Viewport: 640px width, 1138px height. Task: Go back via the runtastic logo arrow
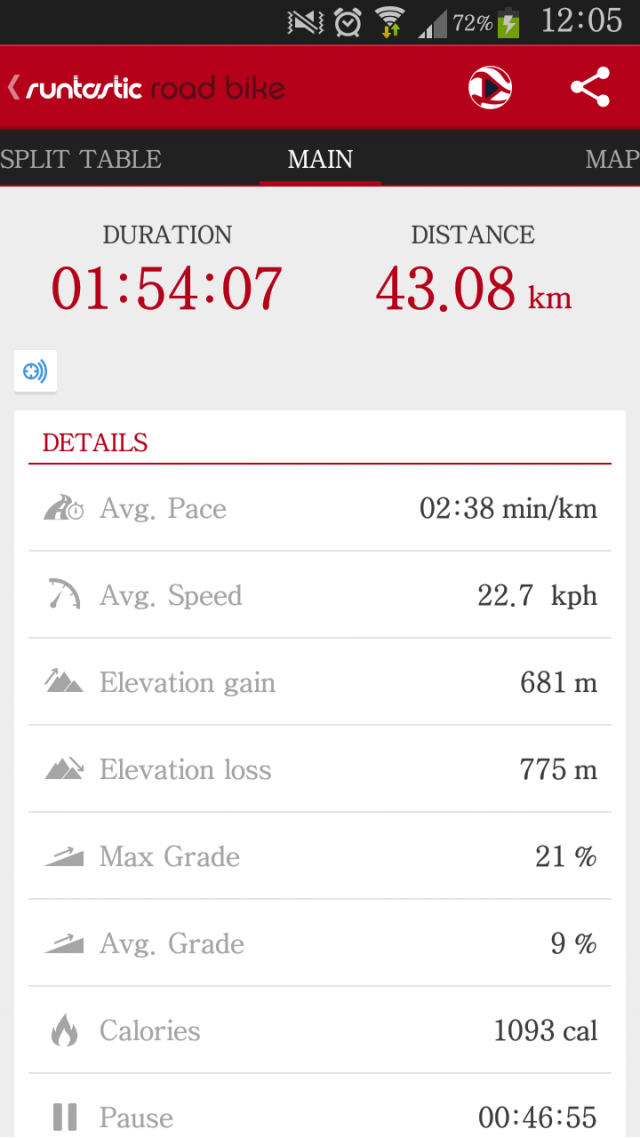point(15,88)
